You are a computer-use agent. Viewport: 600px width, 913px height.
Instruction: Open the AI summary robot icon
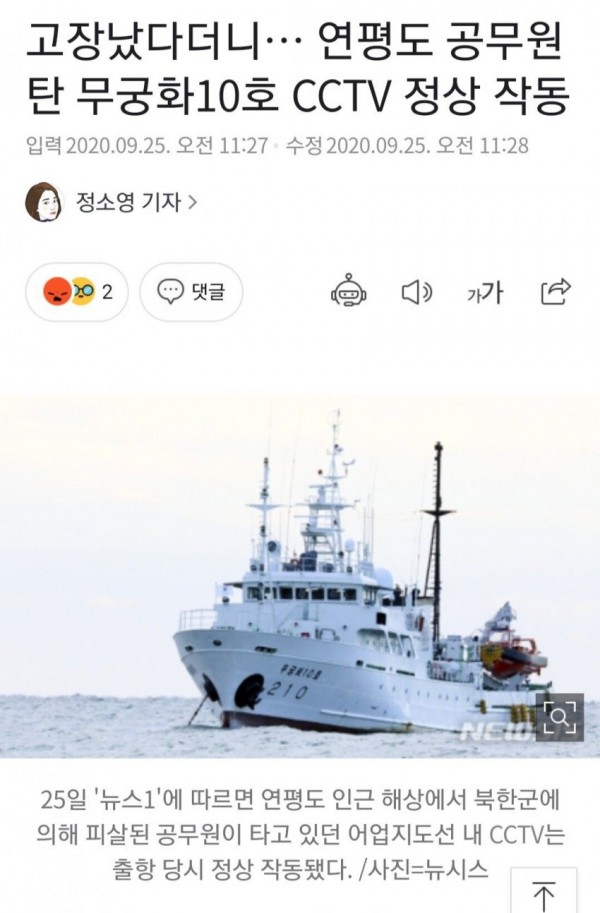pyautogui.click(x=349, y=291)
